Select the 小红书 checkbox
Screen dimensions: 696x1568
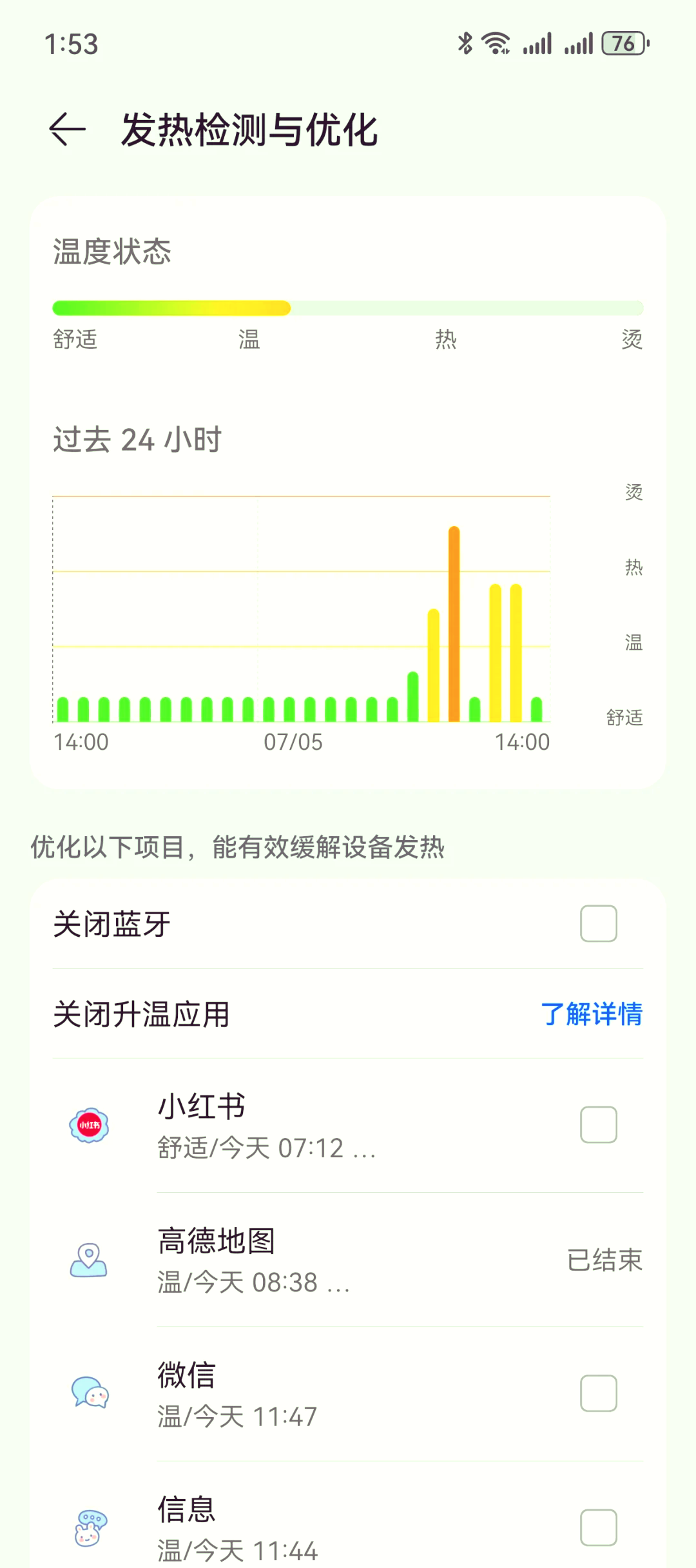(598, 1125)
